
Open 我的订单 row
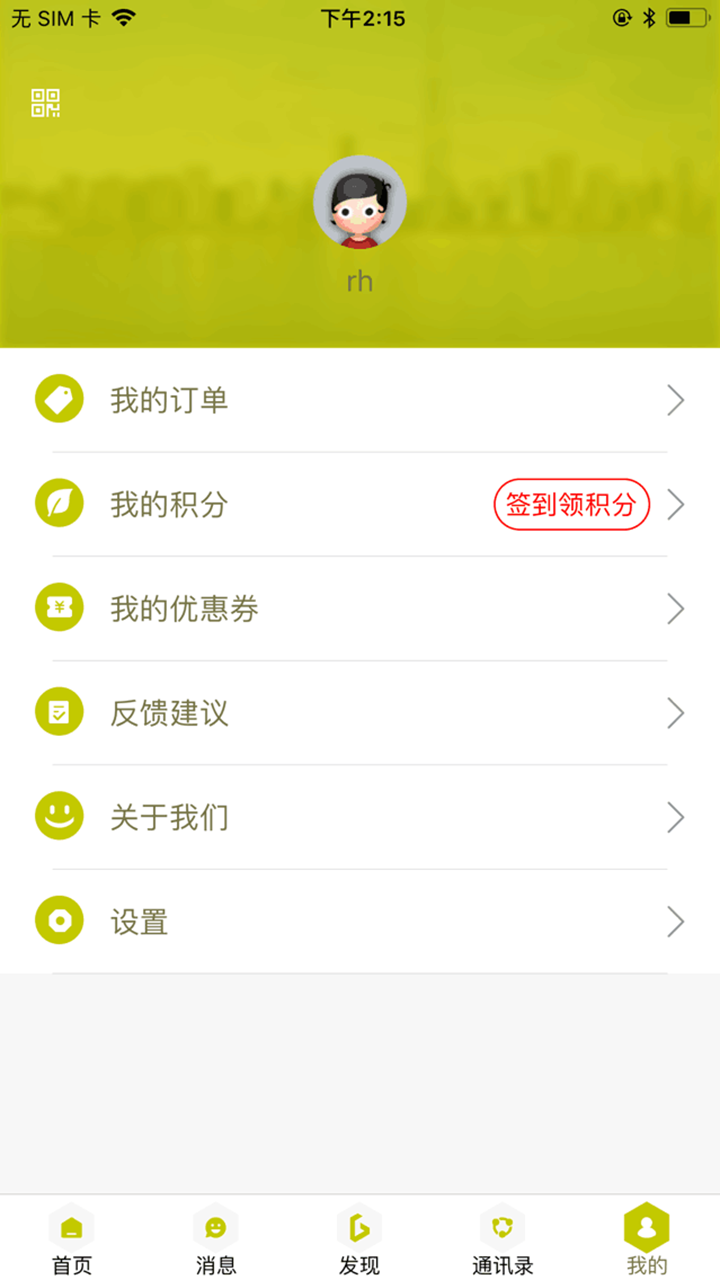360,400
